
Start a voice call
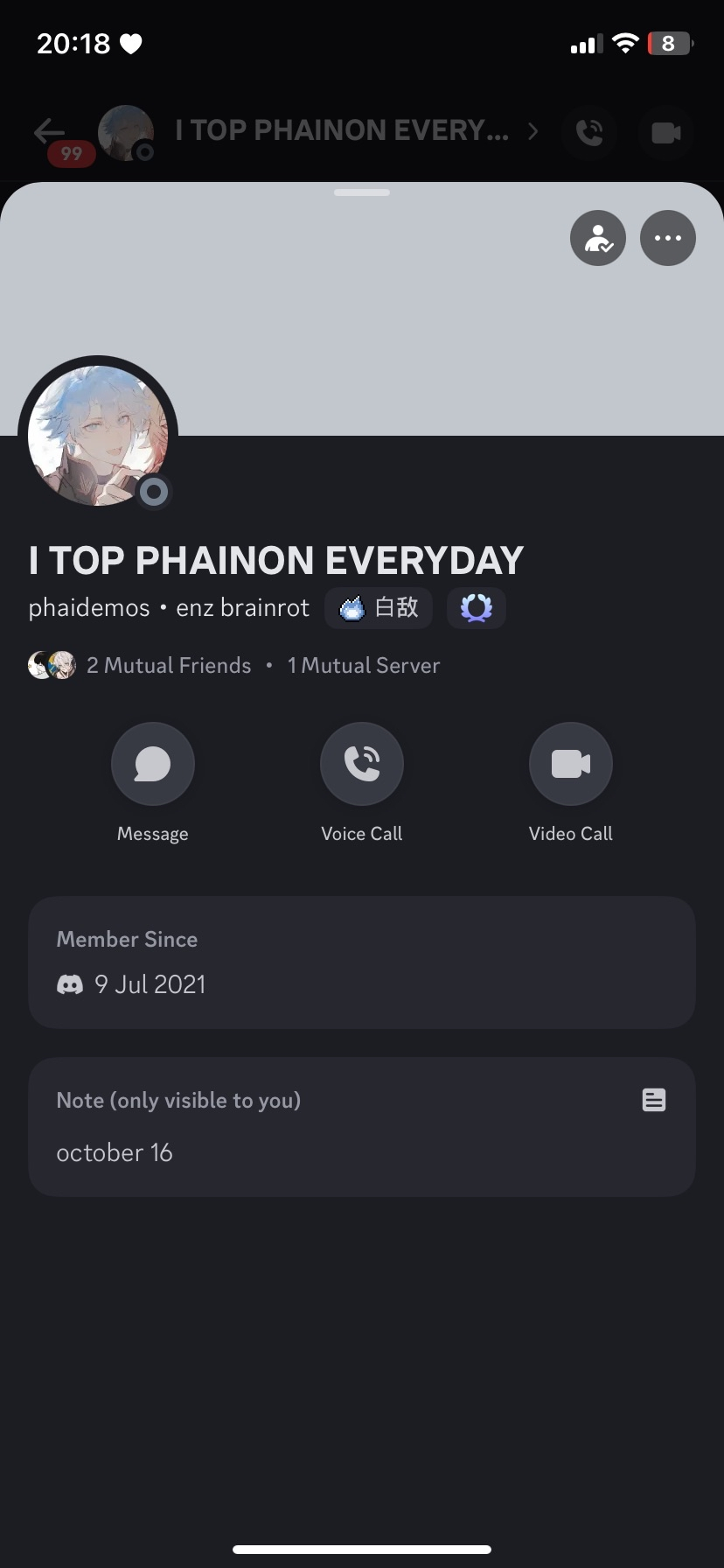(362, 764)
